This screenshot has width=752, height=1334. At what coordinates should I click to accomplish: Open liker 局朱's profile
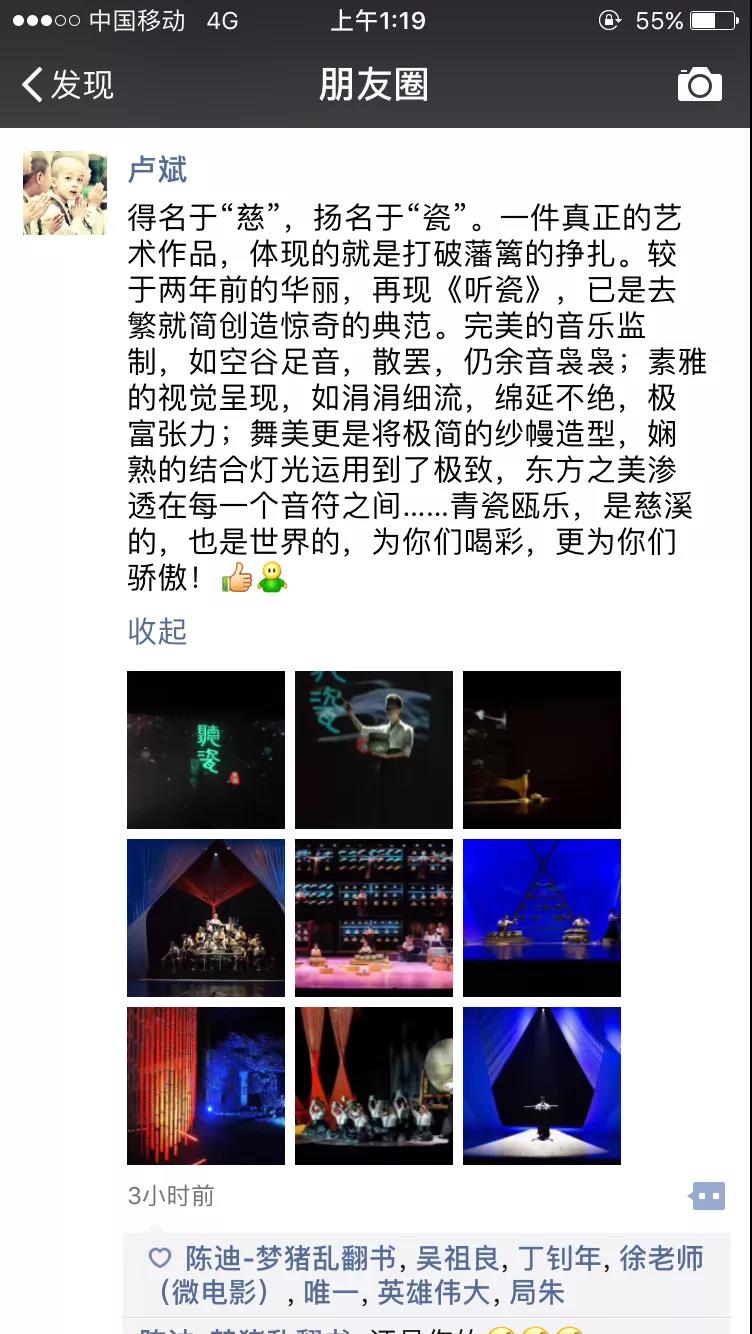[537, 1292]
